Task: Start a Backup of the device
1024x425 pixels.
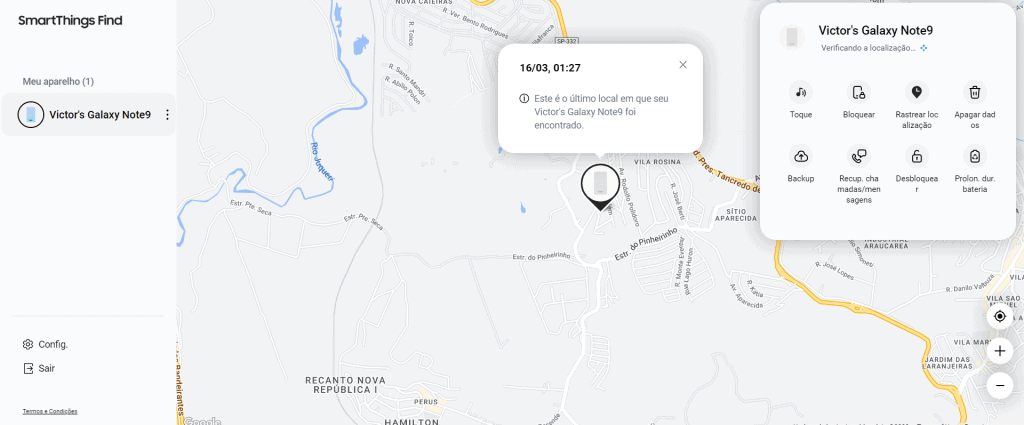Action: [x=801, y=156]
